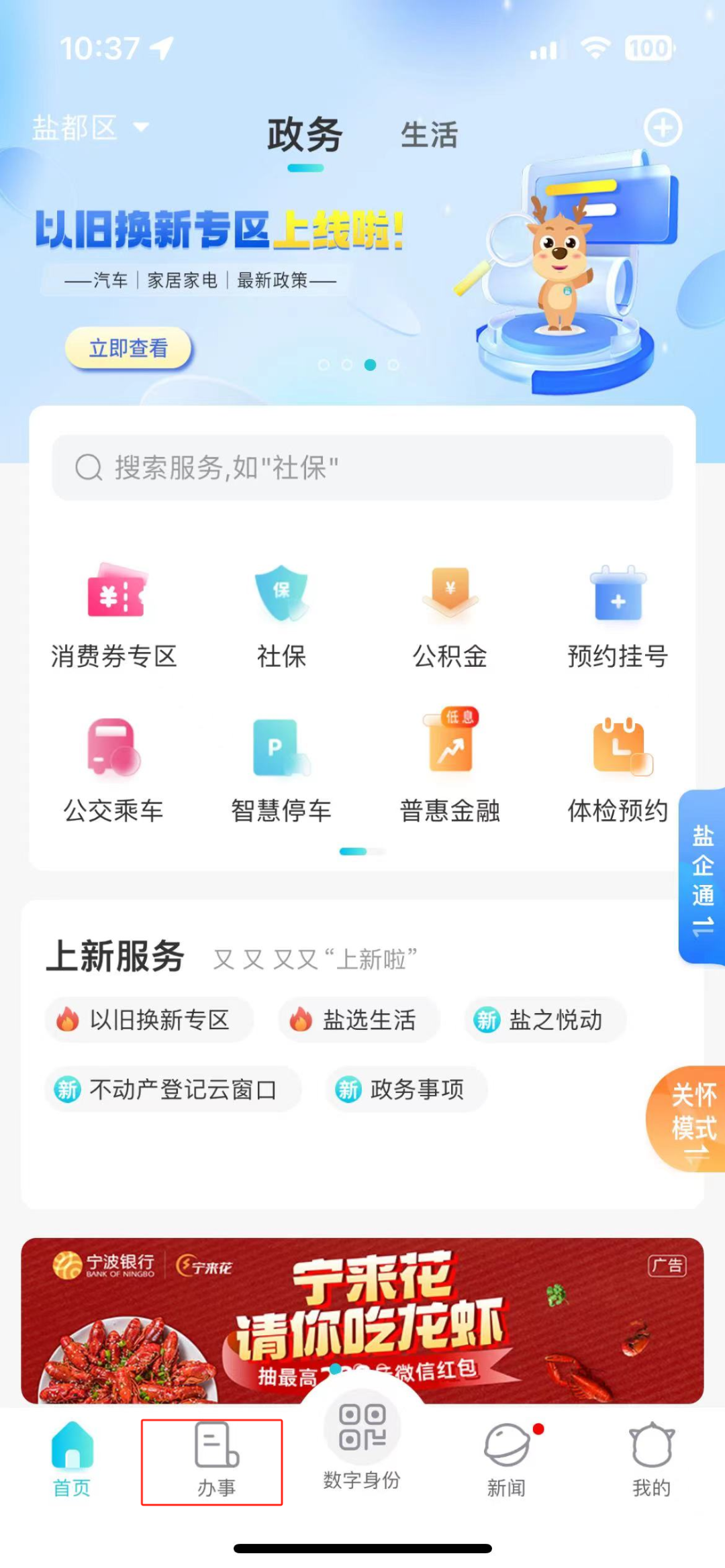The width and height of the screenshot is (725, 1568).
Task: Open the service search box
Action: [362, 468]
